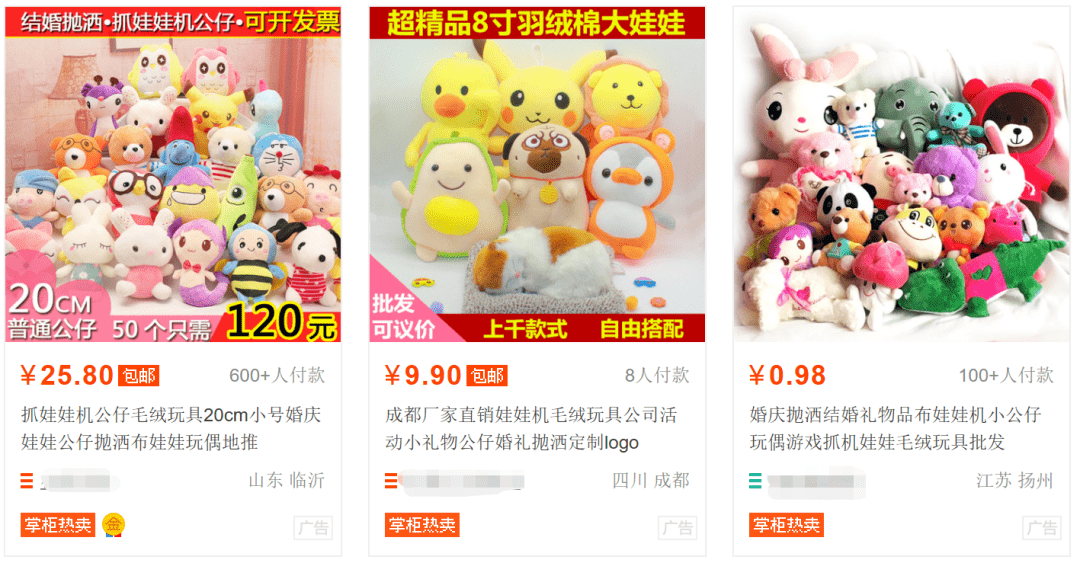Screen dimensions: 1080x563
Task: Open the 8-inch down cotton doll listing
Action: 537,175
